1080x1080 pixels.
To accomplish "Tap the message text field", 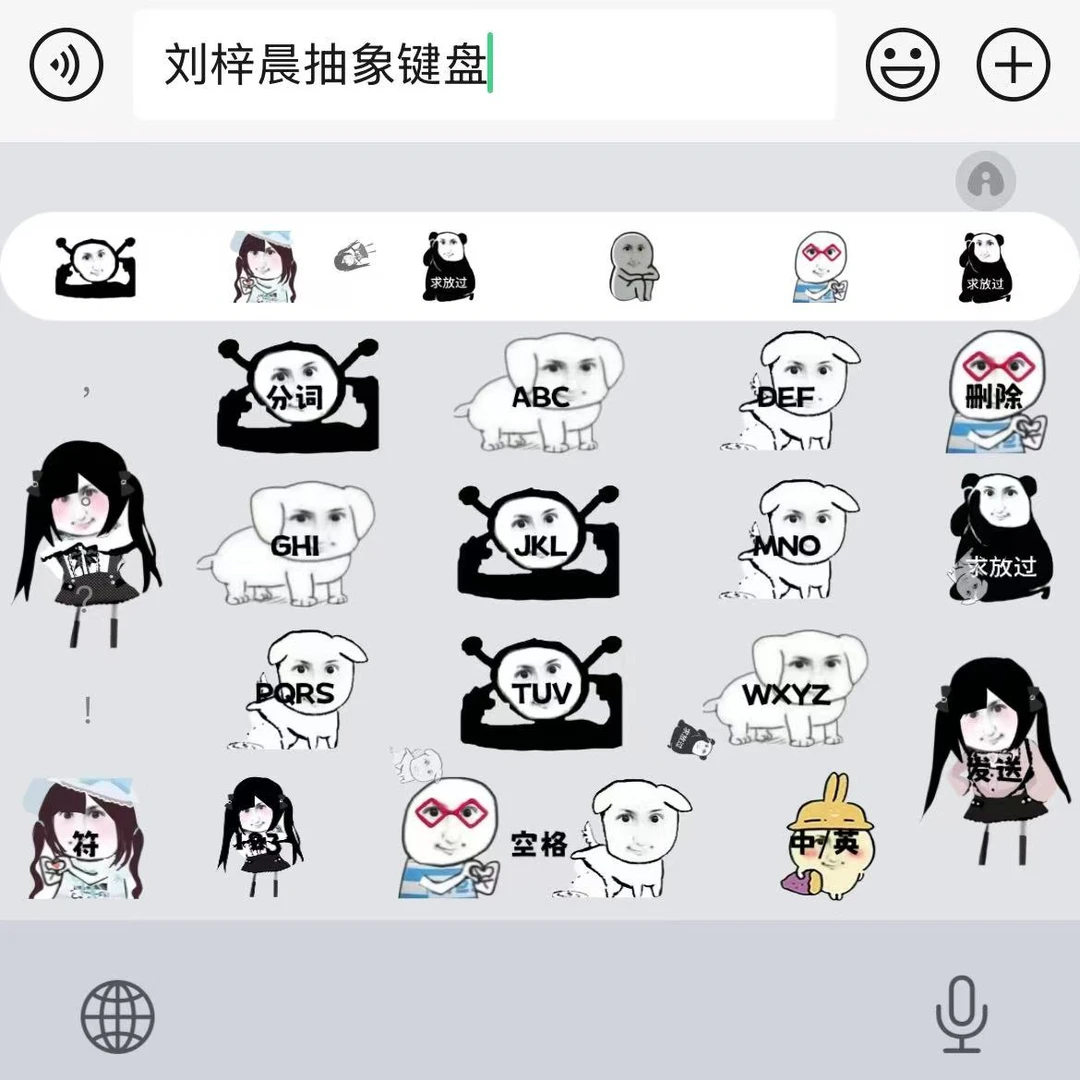I will click(484, 65).
